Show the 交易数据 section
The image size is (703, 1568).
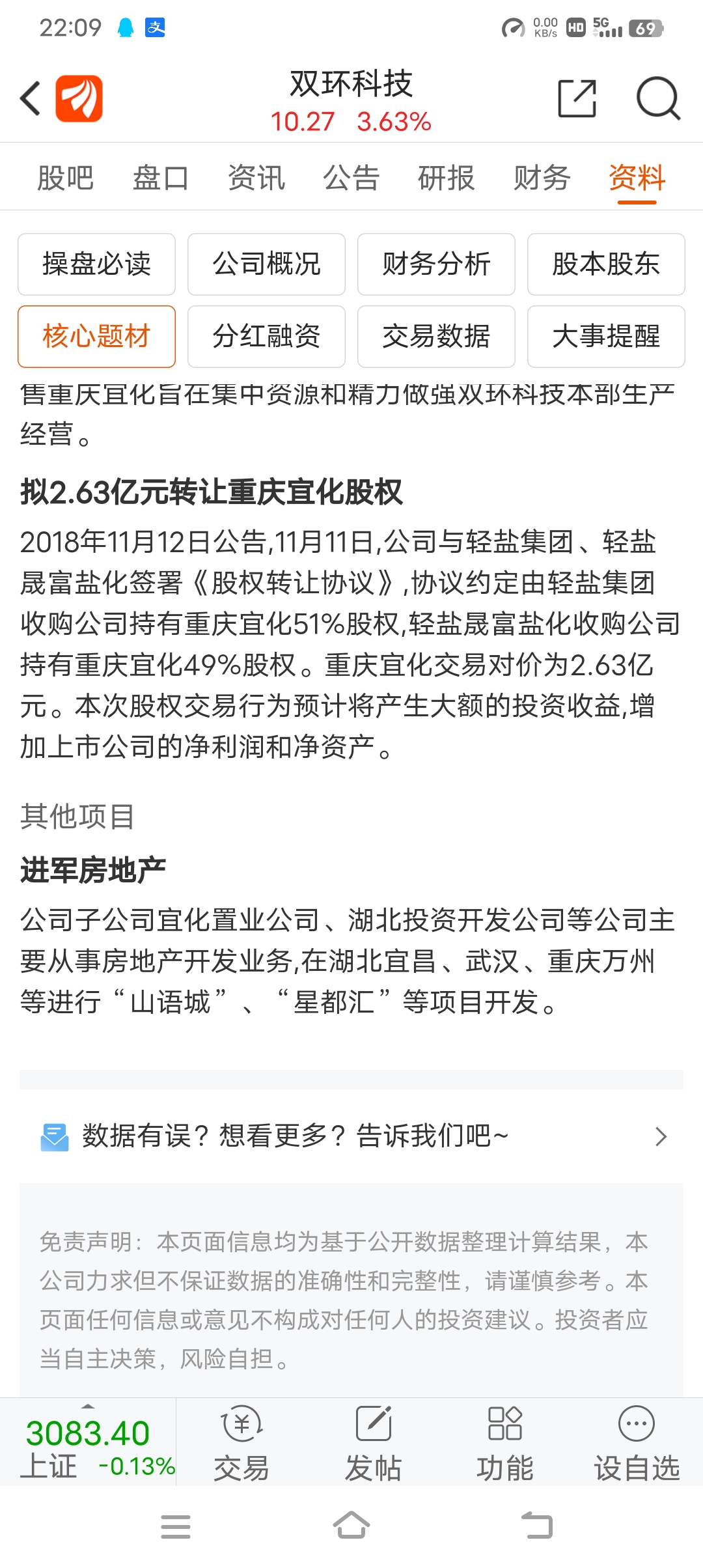[436, 337]
